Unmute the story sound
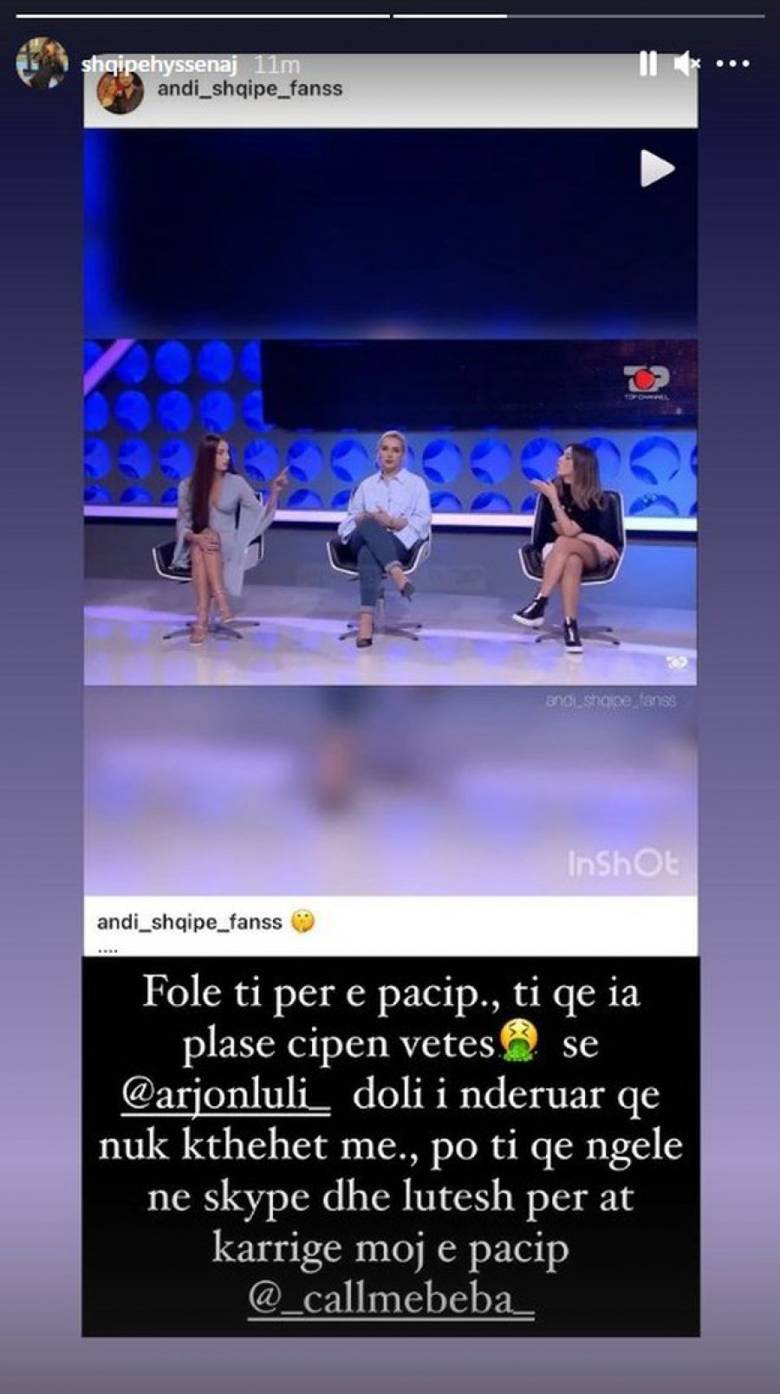This screenshot has height=1394, width=780. tap(686, 64)
